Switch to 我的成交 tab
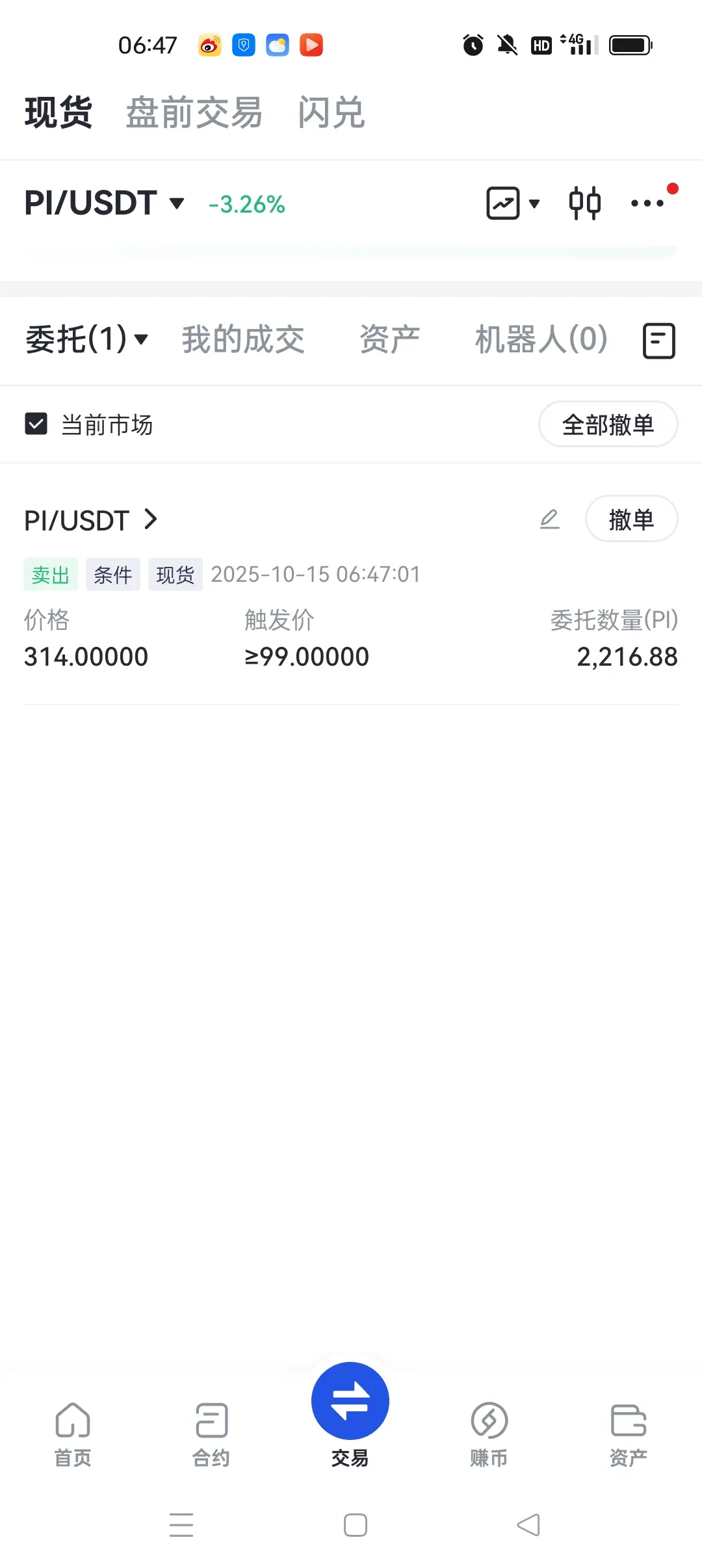Screen dimensions: 702x1568 pos(243,339)
